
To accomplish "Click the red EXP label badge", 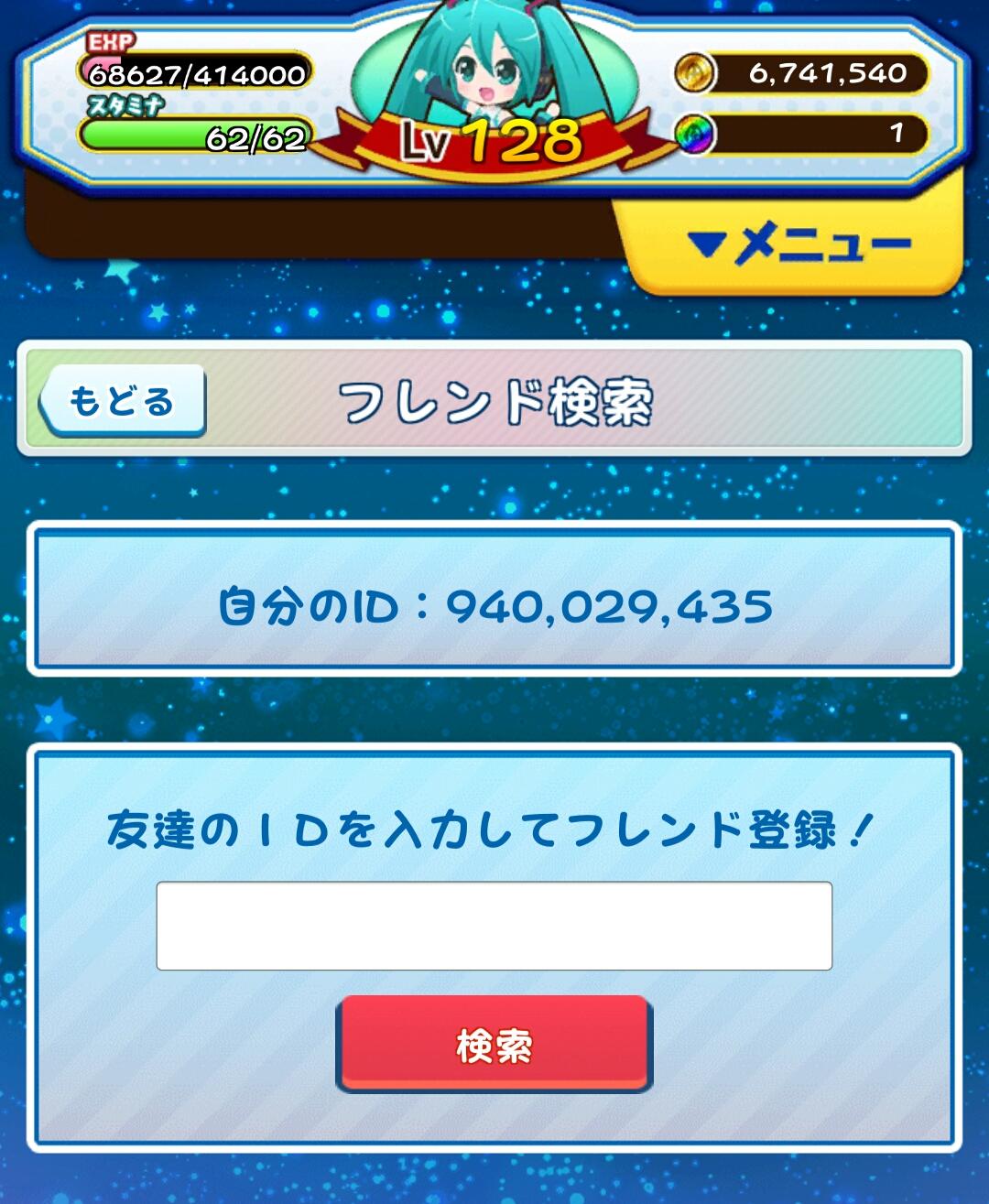I will [x=112, y=42].
